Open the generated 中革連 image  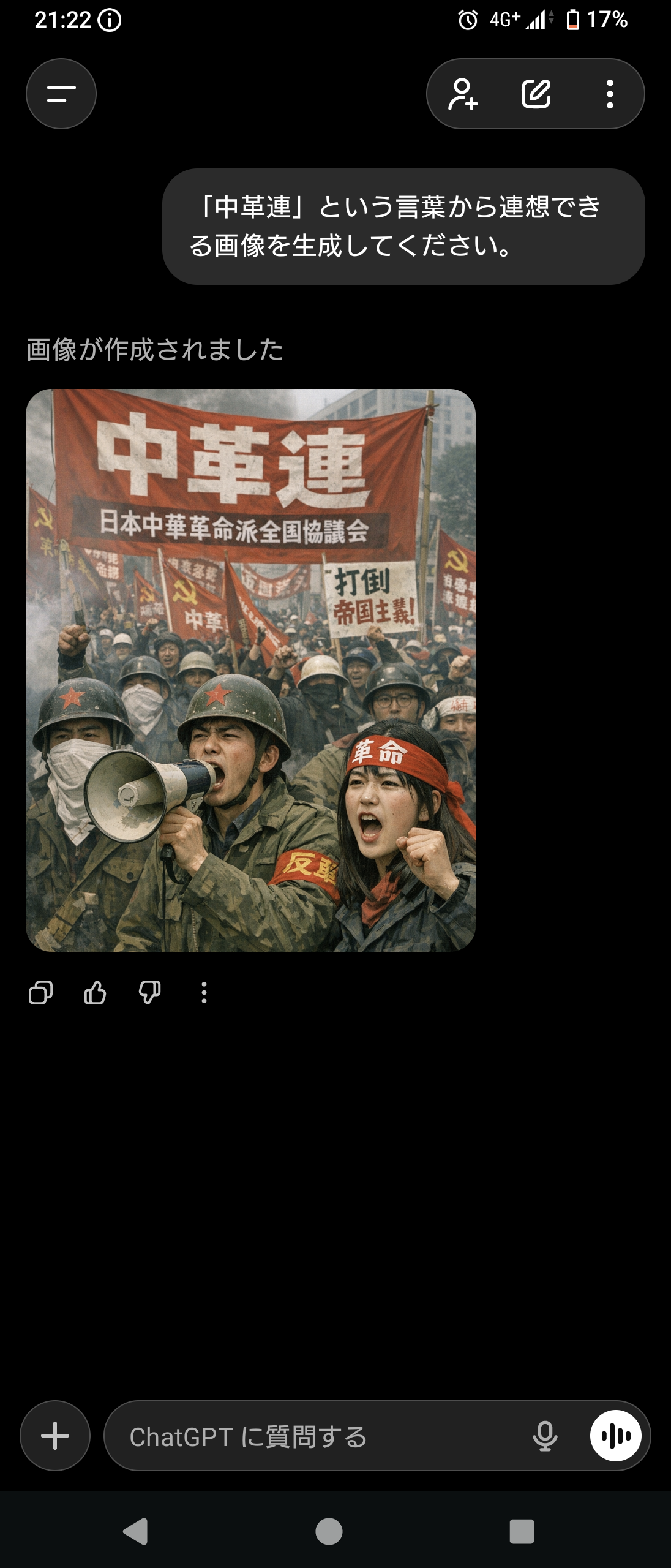250,669
